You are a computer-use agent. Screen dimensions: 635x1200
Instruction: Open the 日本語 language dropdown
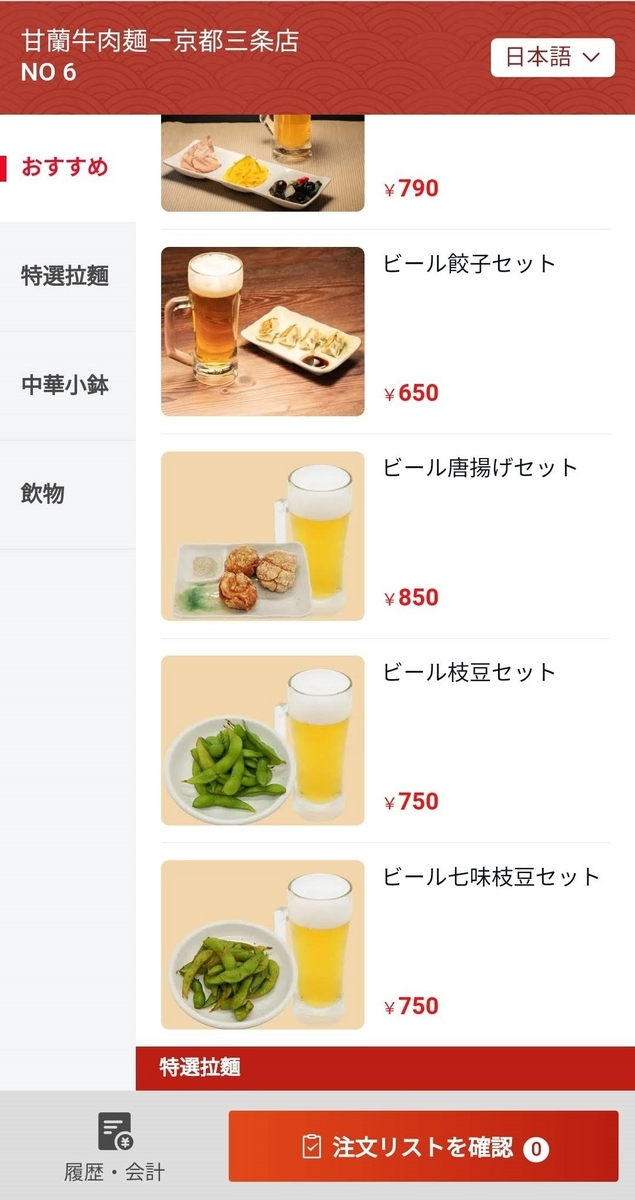click(x=552, y=58)
